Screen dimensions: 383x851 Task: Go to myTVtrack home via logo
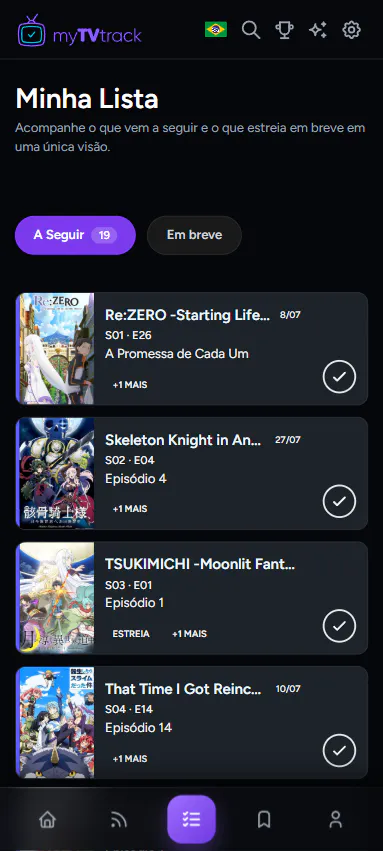80,31
